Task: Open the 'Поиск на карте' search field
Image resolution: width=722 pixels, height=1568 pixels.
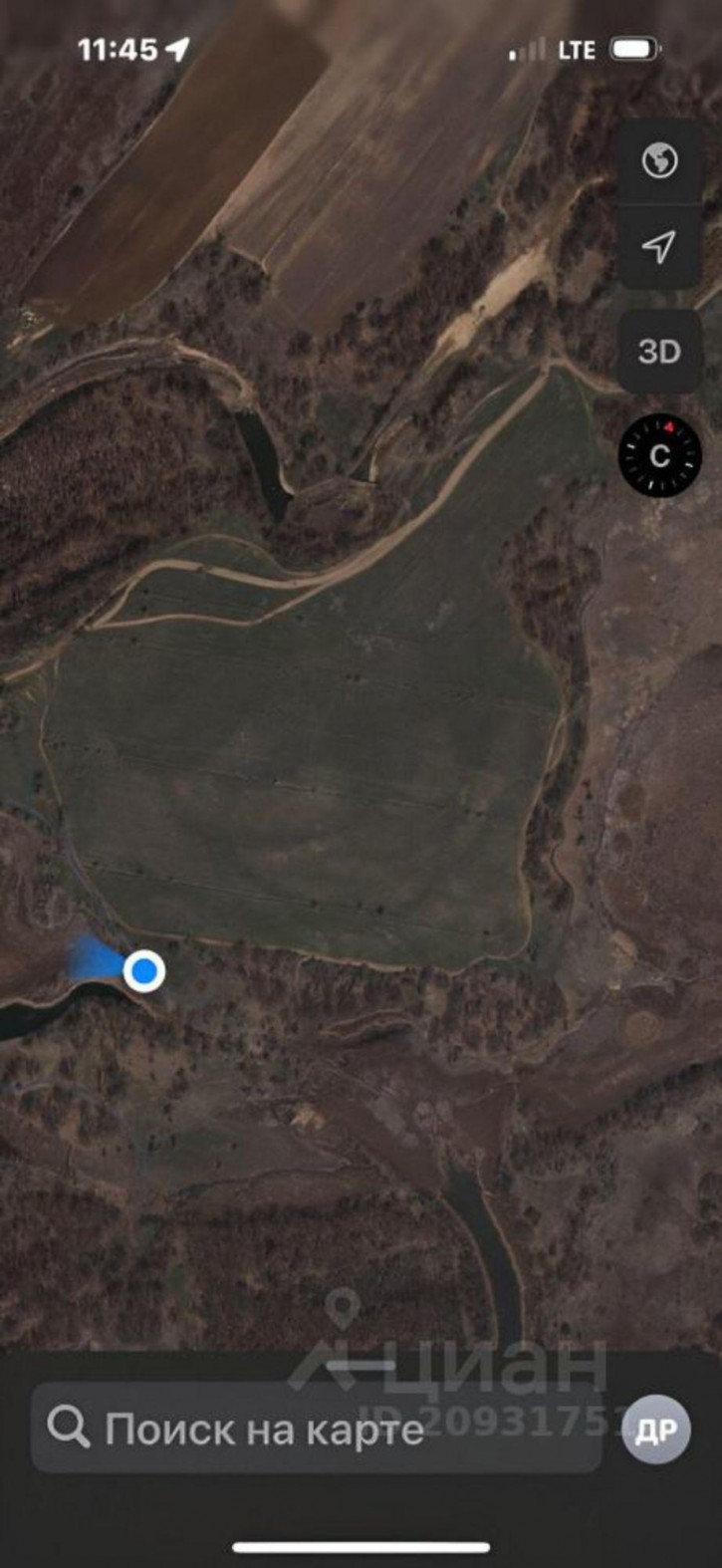Action: [x=317, y=1429]
